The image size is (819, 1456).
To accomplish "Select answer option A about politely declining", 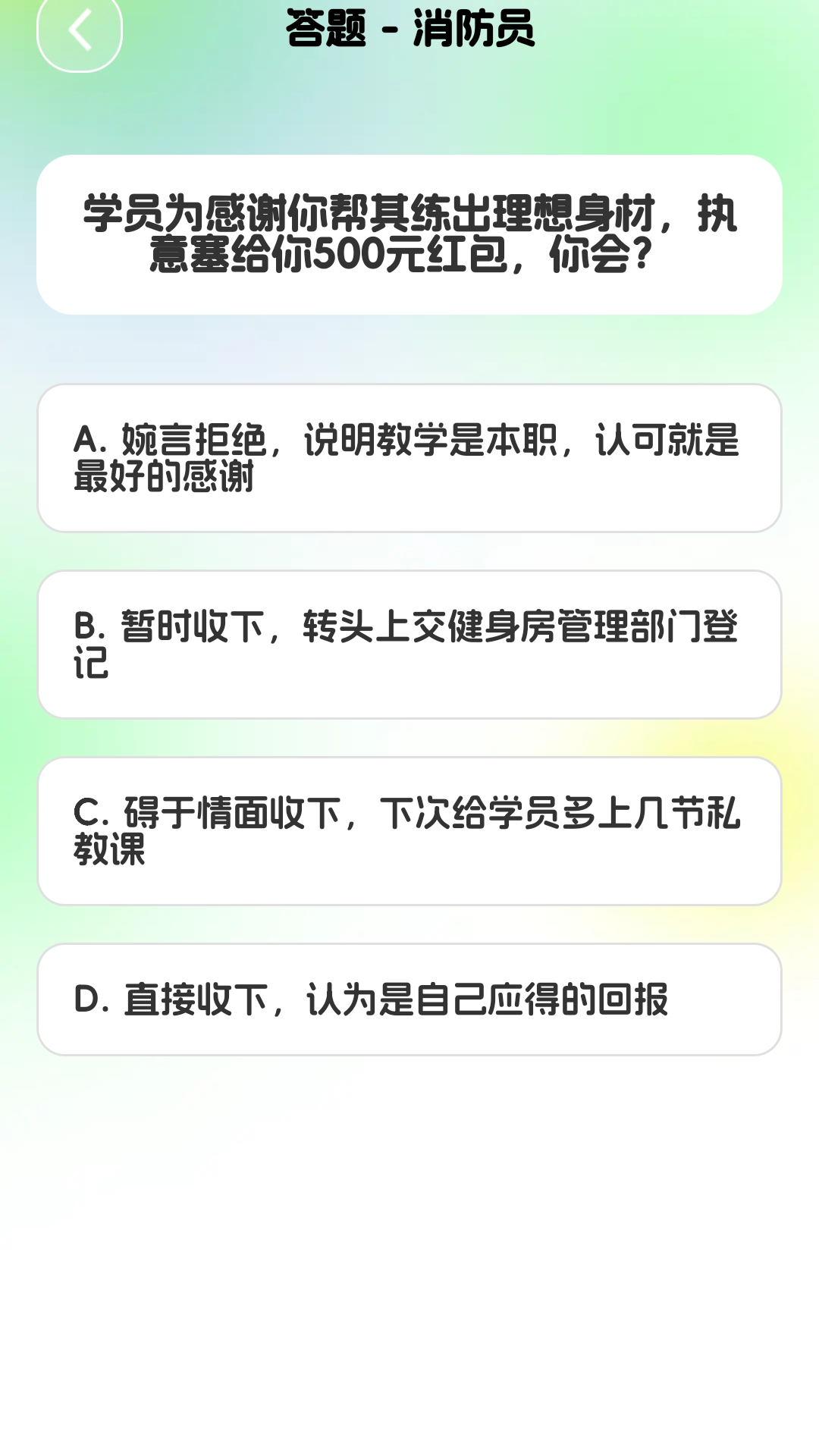I will point(409,457).
